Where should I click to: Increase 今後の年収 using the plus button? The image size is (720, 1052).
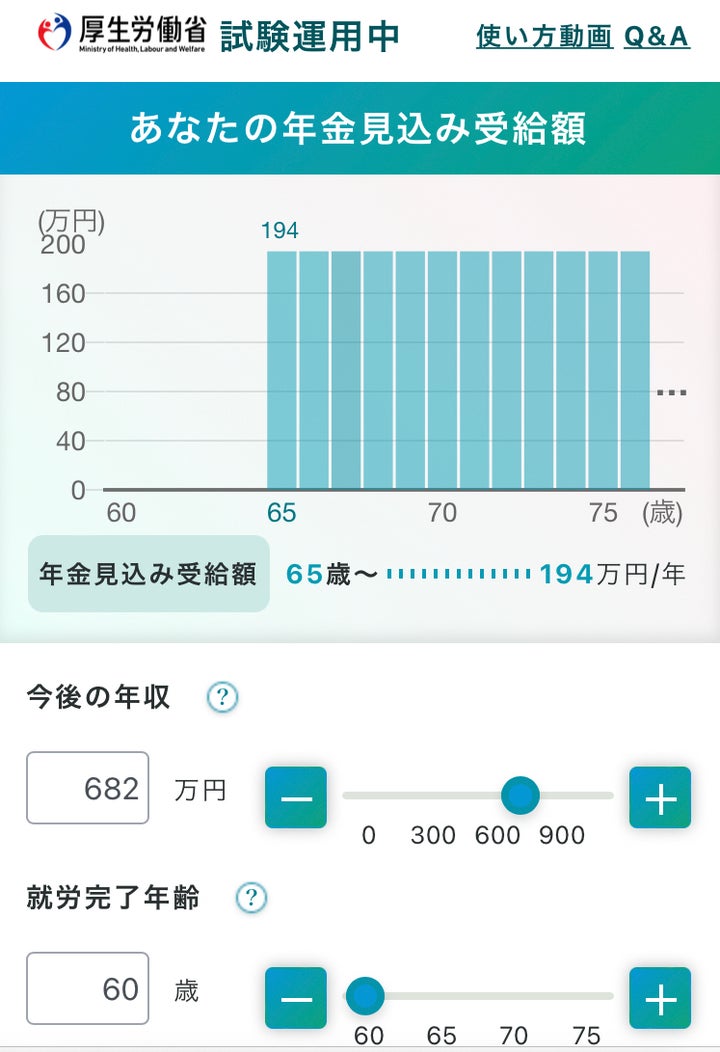[660, 798]
